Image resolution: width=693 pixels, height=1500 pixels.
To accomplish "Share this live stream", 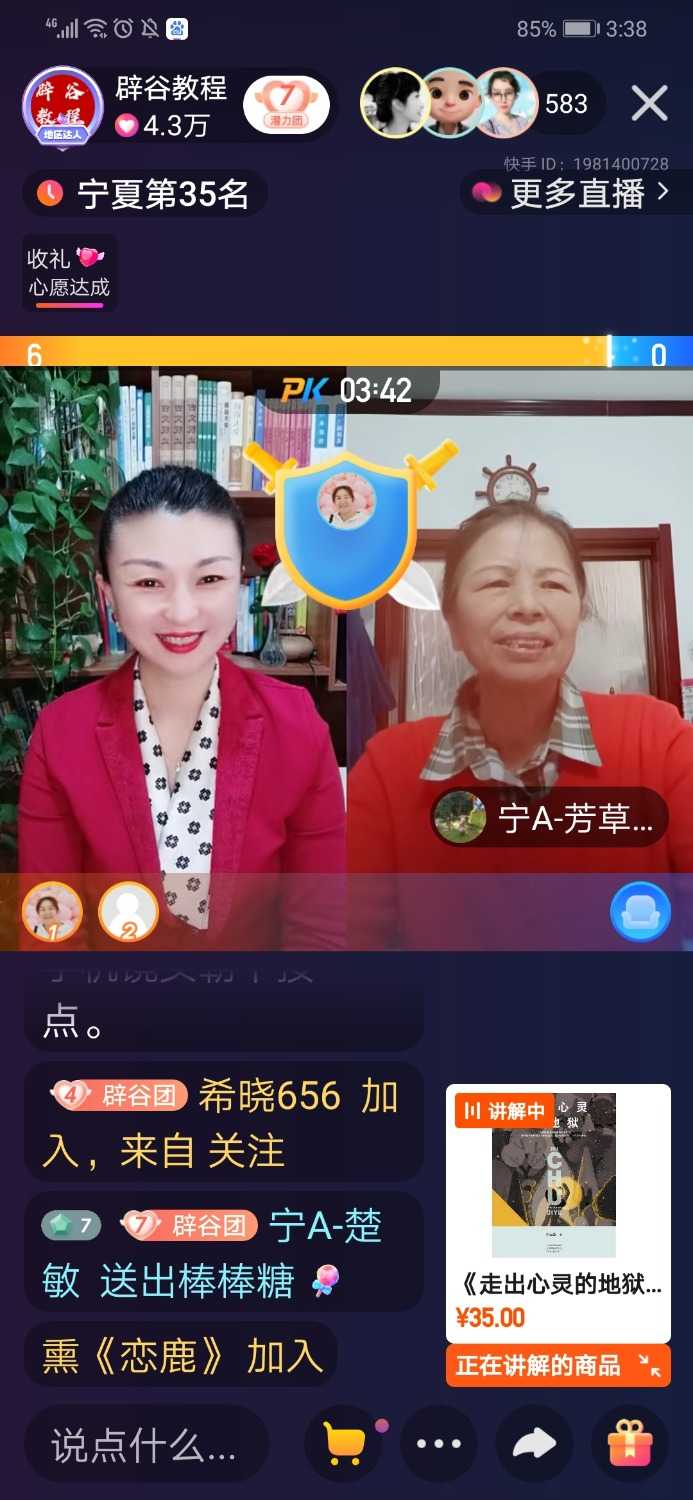I will (x=534, y=1444).
